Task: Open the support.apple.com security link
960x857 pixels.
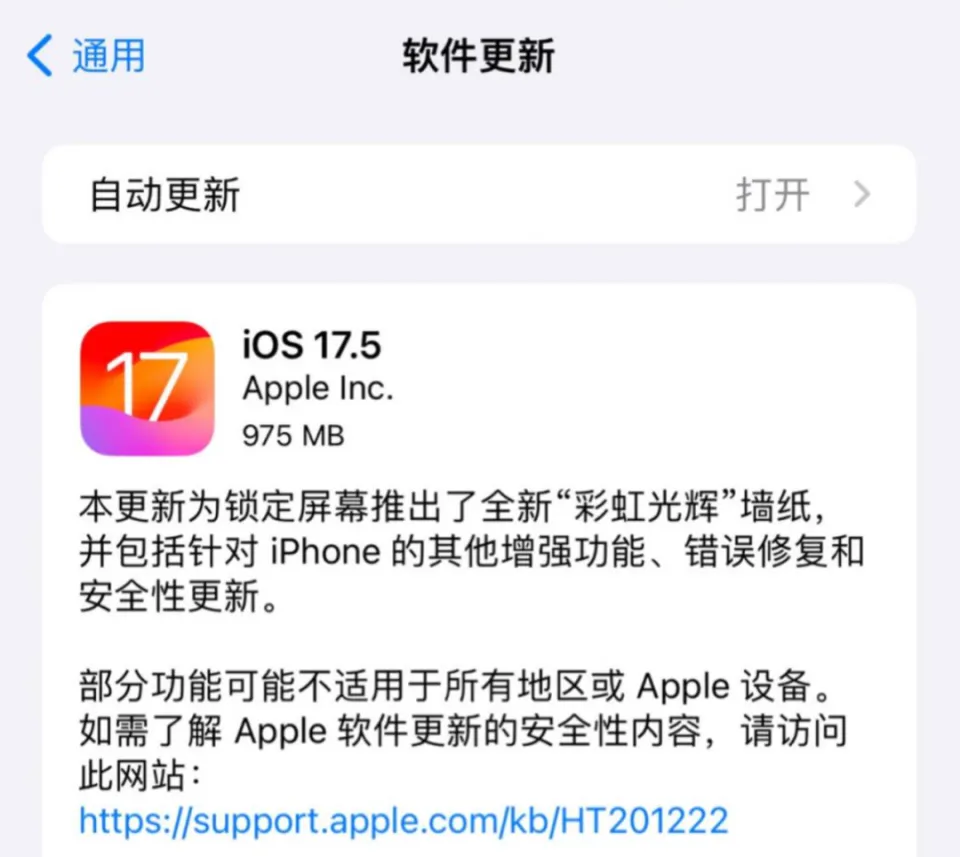Action: [403, 820]
